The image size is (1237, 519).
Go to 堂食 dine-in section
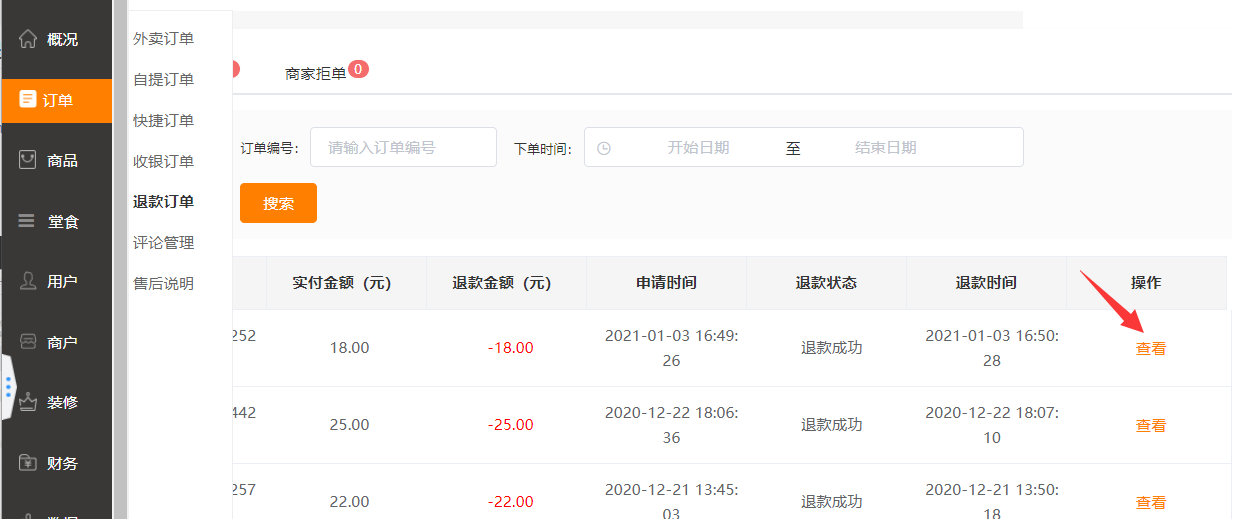pyautogui.click(x=56, y=222)
